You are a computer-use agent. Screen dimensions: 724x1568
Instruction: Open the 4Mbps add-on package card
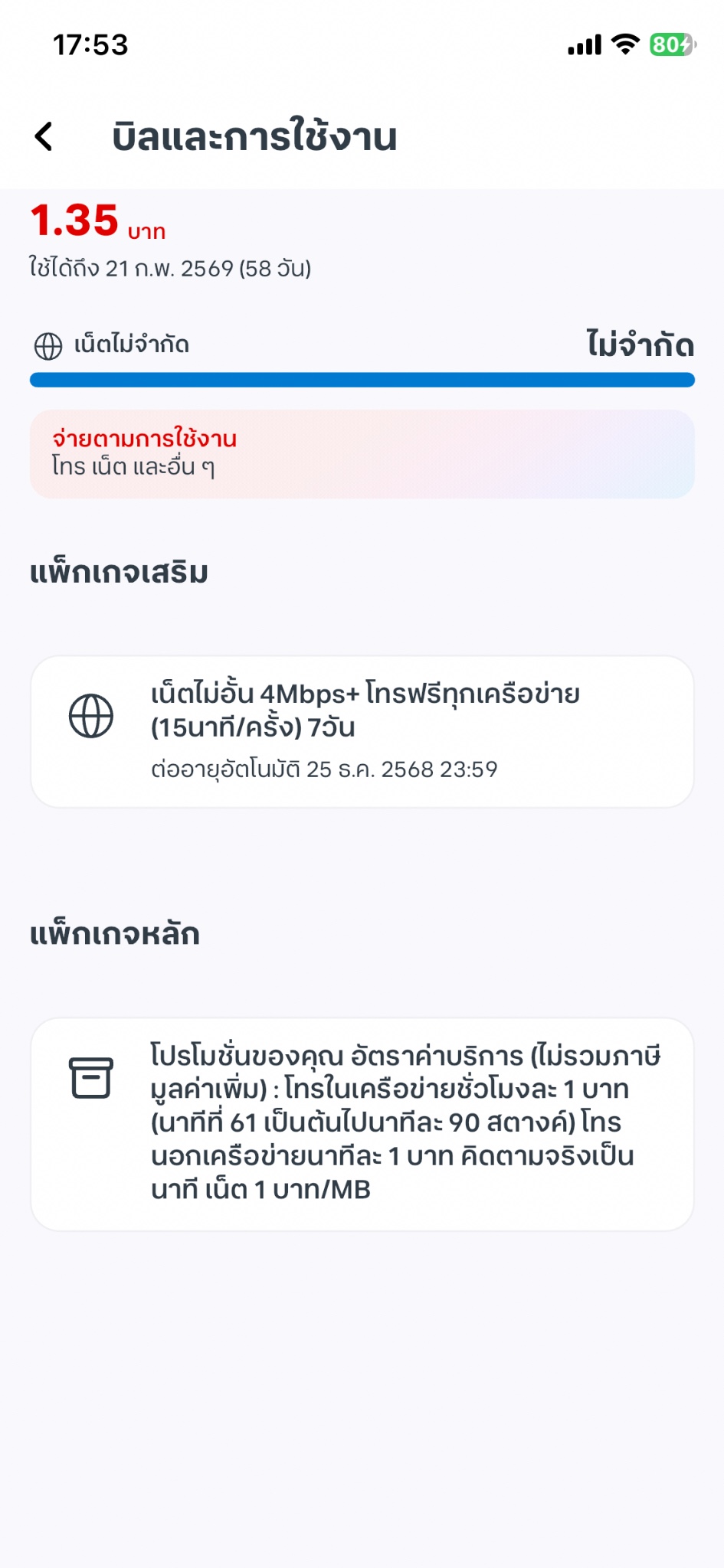(x=362, y=731)
